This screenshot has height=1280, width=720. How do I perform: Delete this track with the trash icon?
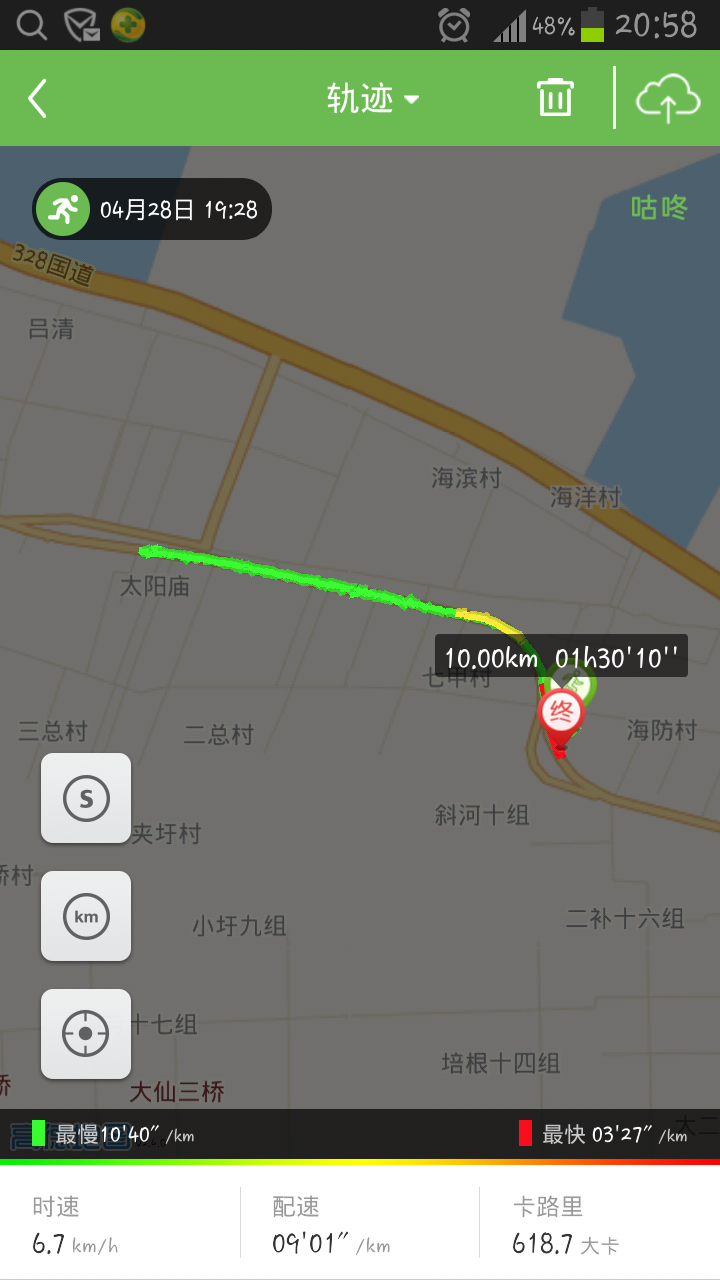[555, 98]
